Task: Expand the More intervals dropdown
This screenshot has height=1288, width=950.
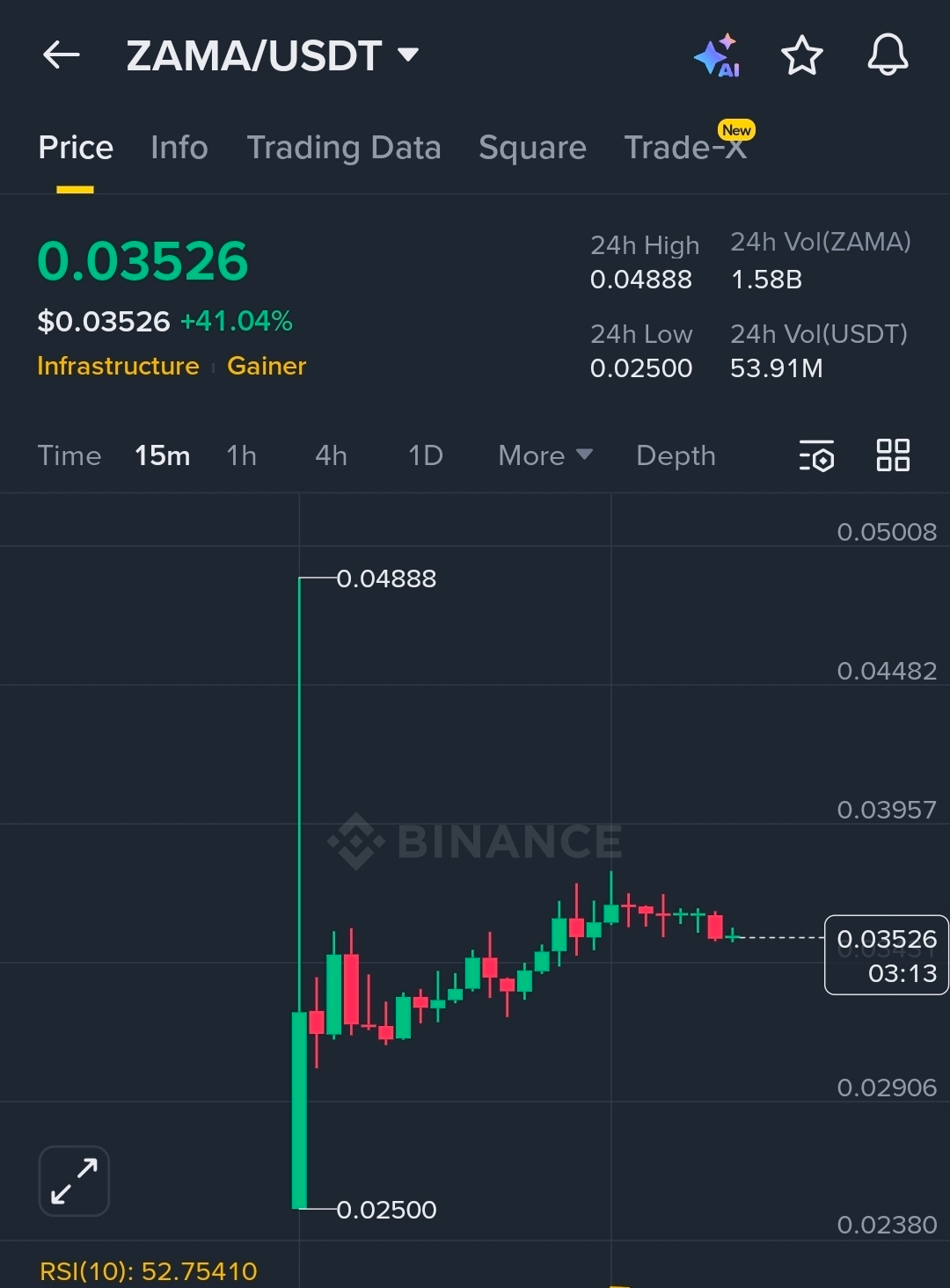Action: point(544,455)
